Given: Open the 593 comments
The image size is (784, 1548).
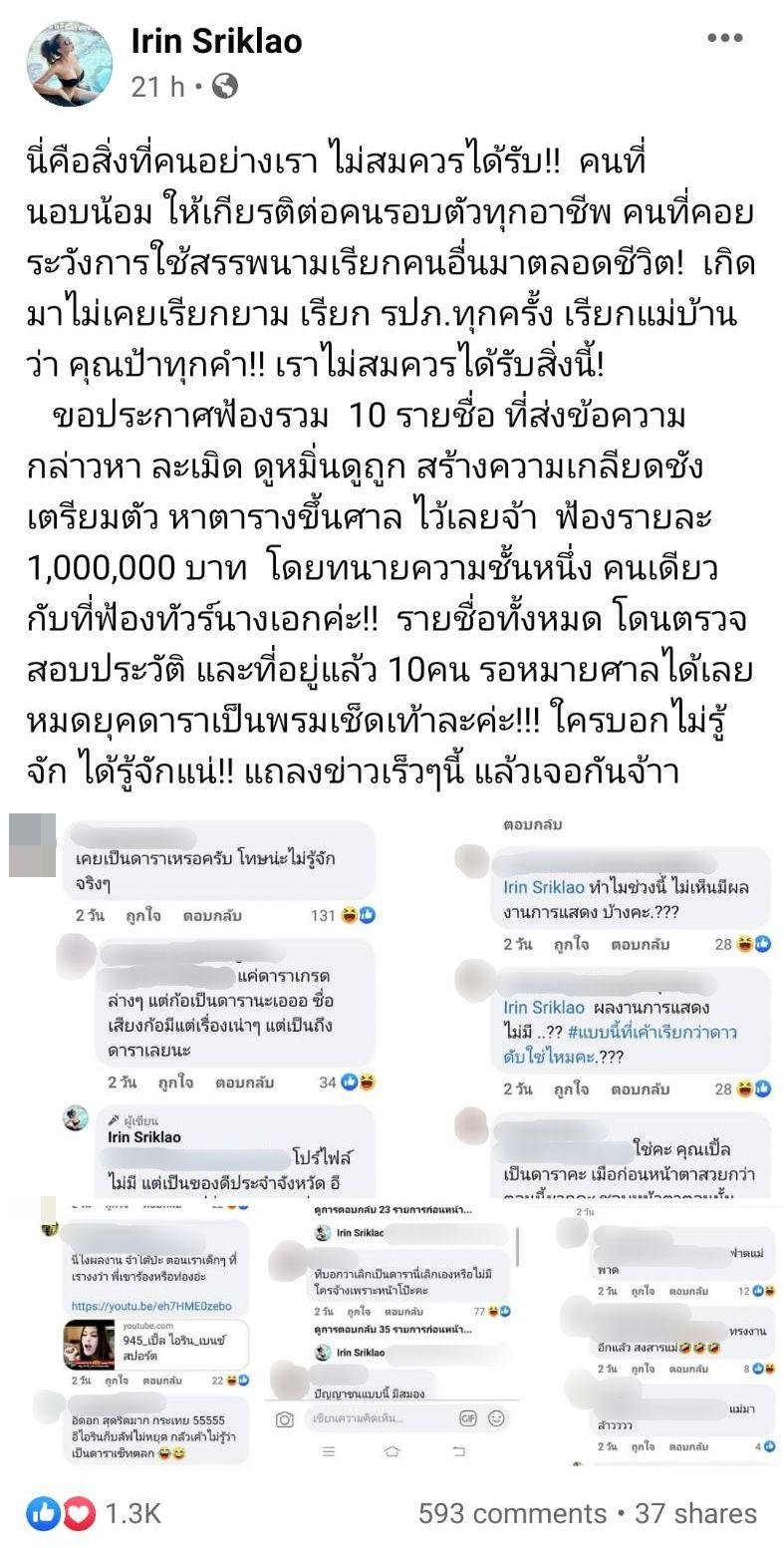Looking at the screenshot, I should pyautogui.click(x=511, y=1513).
